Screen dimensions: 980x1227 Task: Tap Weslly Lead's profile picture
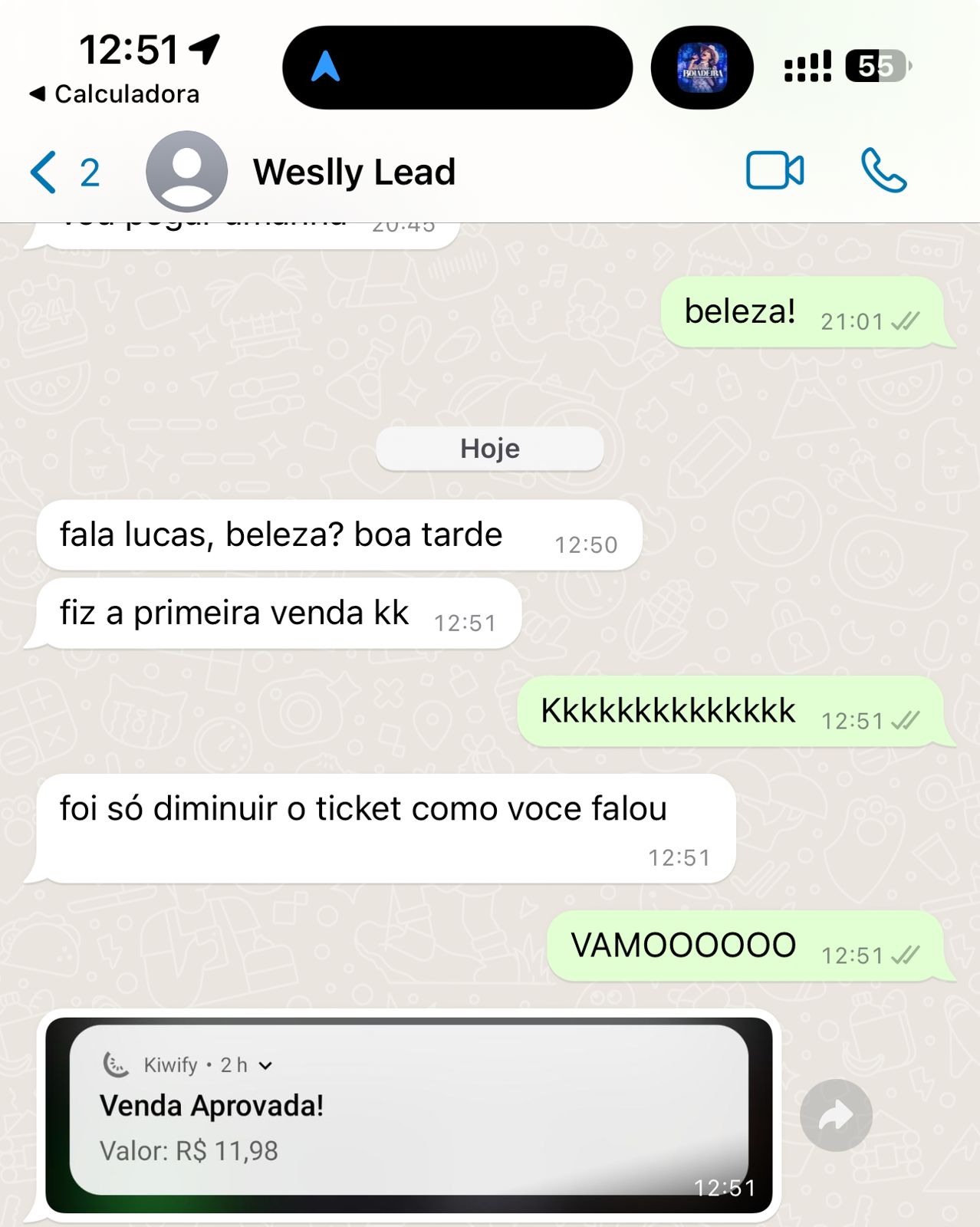pos(186,171)
